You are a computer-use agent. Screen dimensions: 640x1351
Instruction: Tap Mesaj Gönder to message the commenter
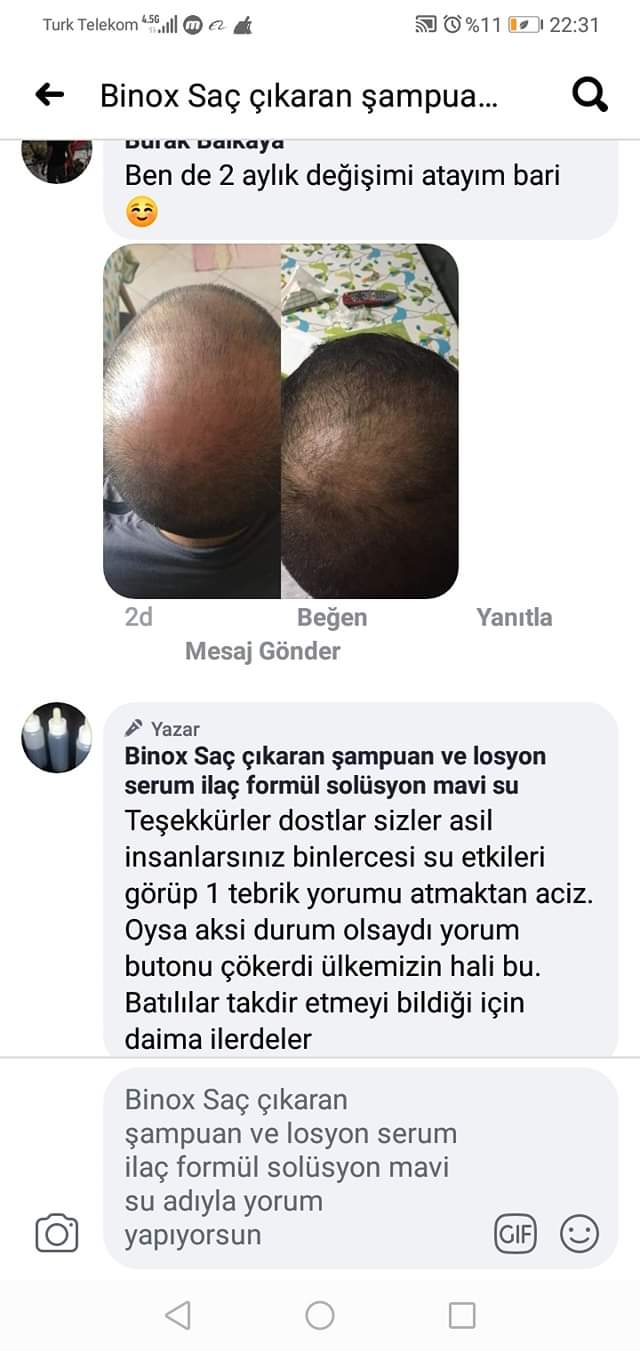262,652
